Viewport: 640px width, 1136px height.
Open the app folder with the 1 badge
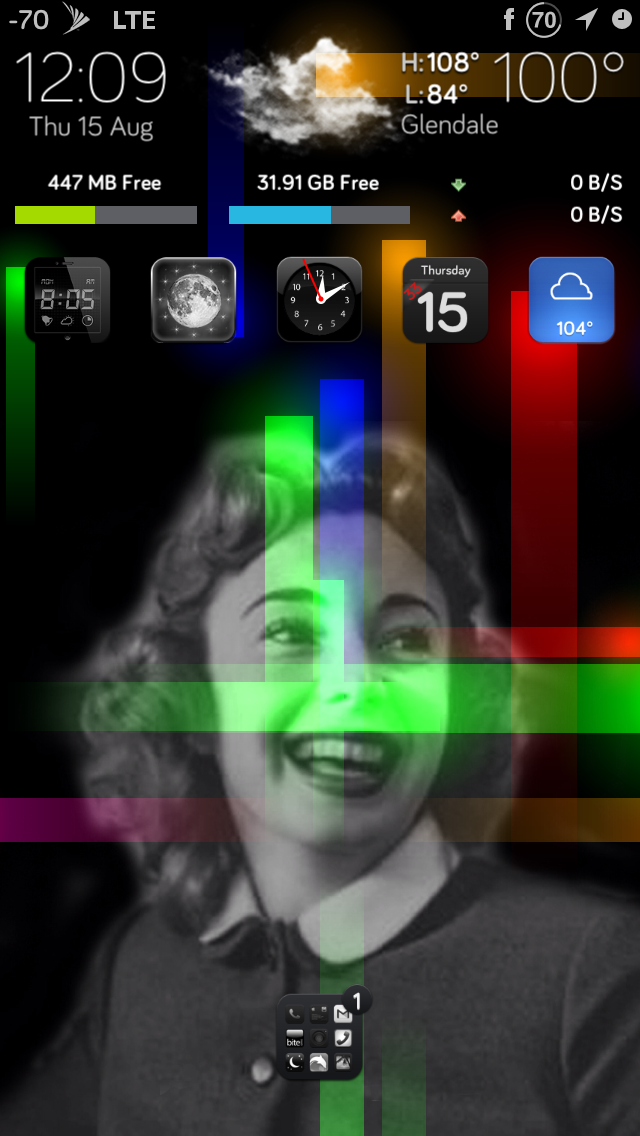click(x=320, y=1037)
